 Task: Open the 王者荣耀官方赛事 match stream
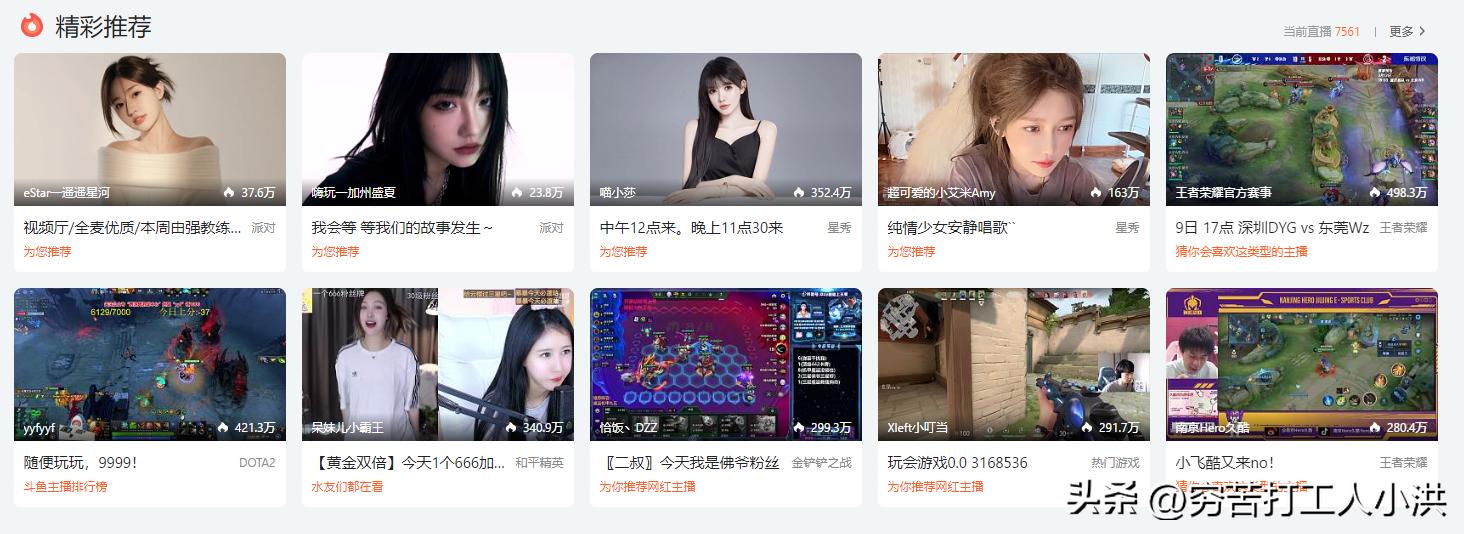(1302, 130)
